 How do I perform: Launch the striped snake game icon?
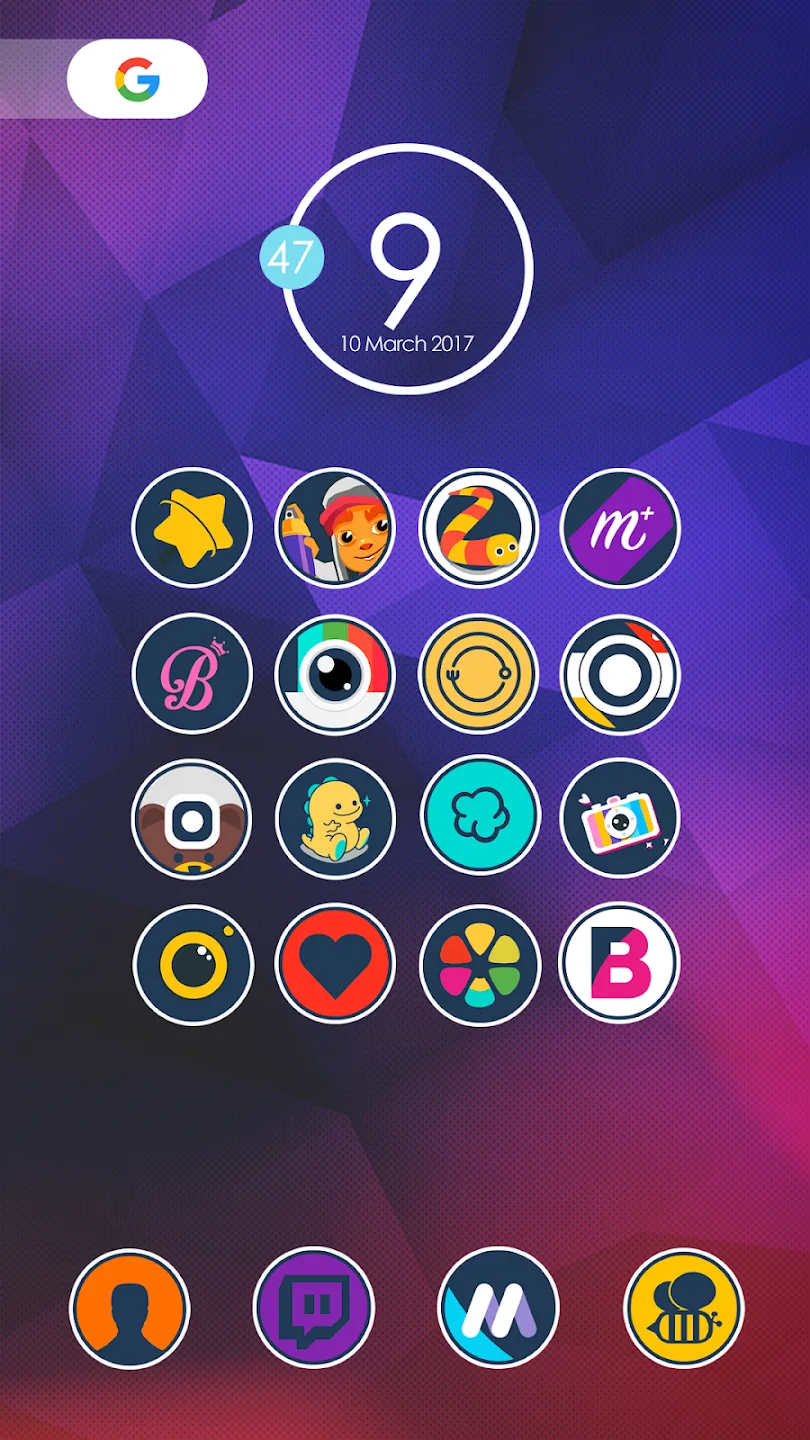(479, 527)
